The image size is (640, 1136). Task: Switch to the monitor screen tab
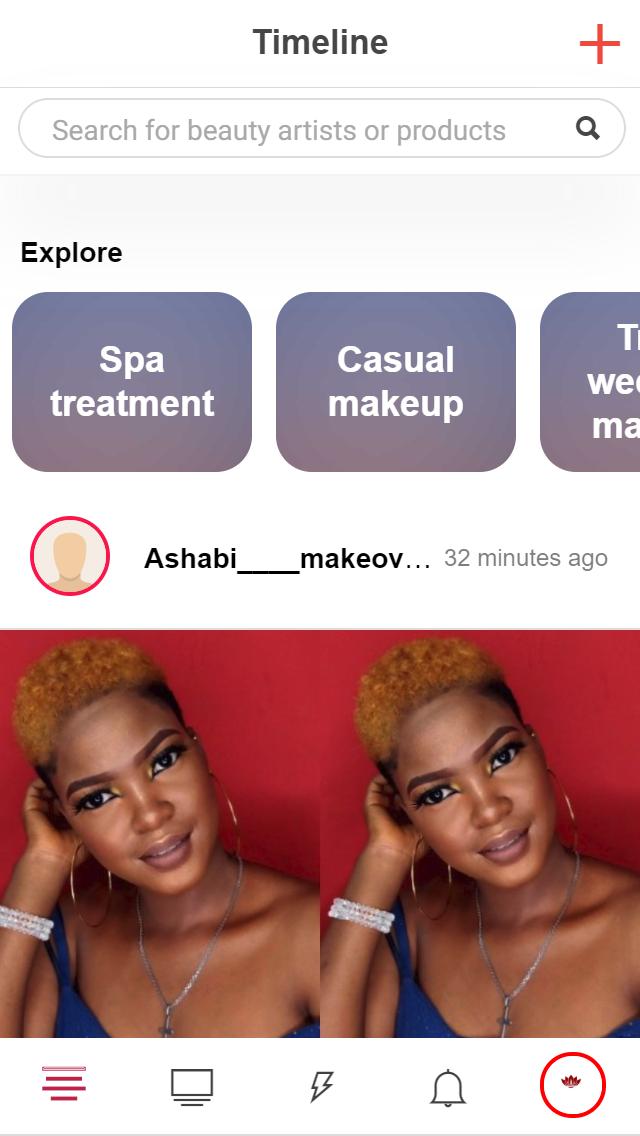(x=192, y=1086)
